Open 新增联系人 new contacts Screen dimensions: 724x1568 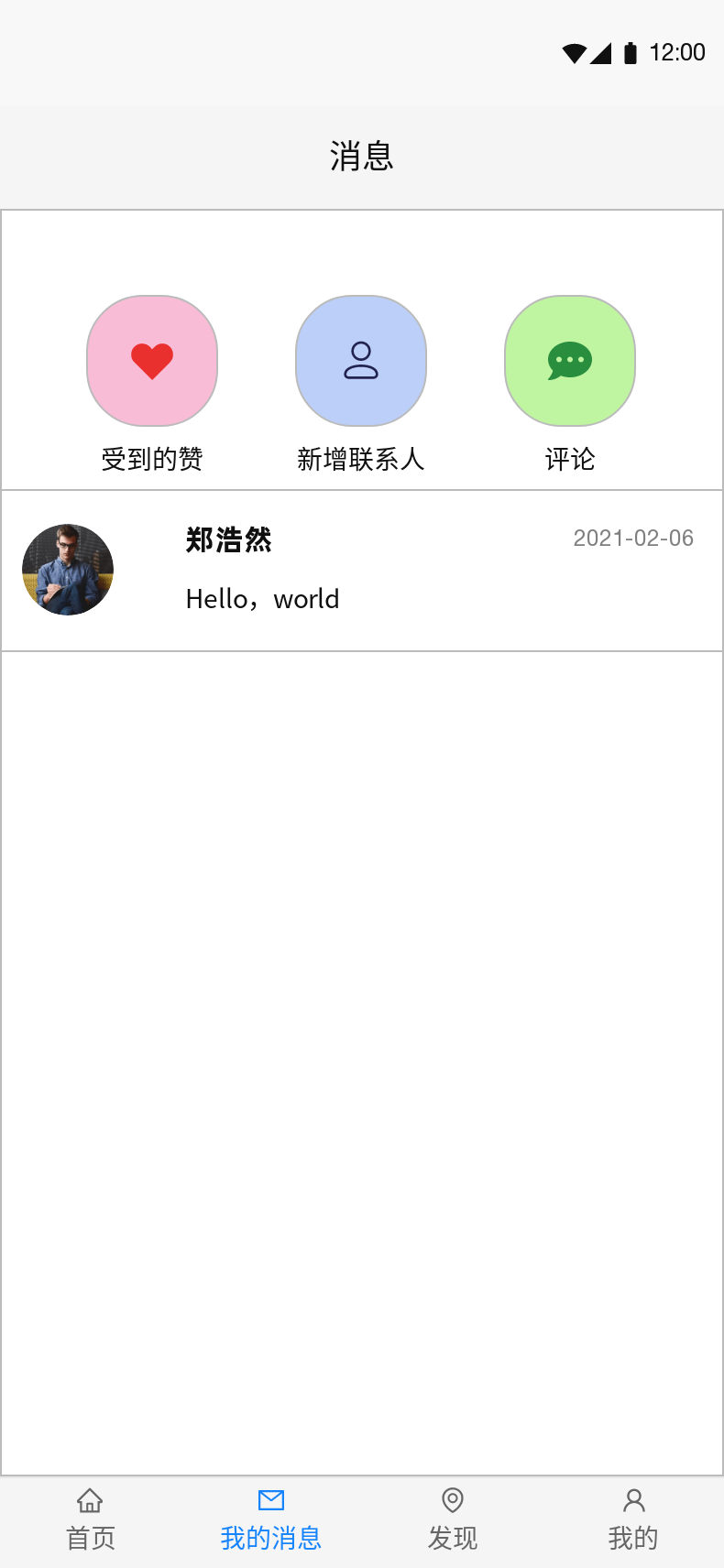point(361,361)
